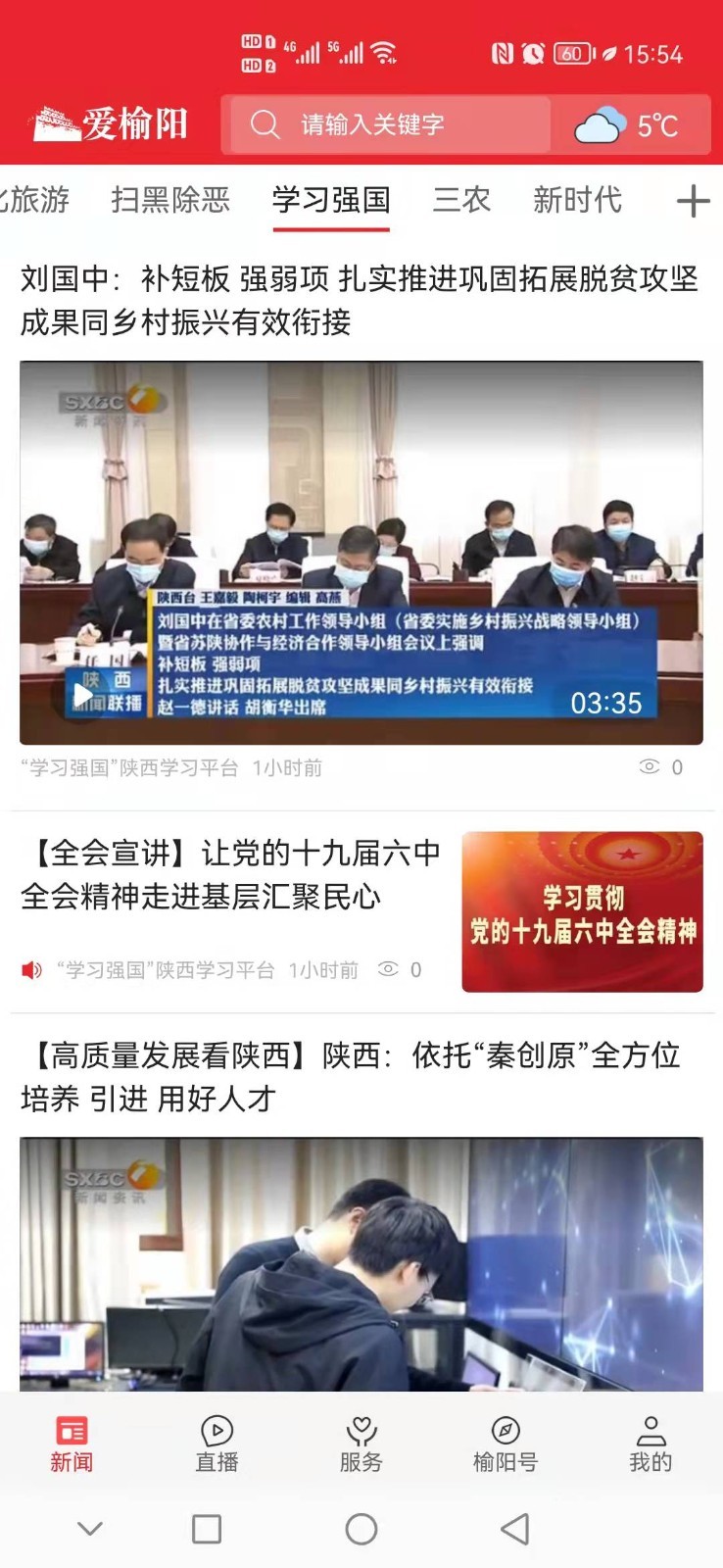Switch to the 扫黑除恶 tab
The width and height of the screenshot is (723, 1568).
tap(170, 200)
